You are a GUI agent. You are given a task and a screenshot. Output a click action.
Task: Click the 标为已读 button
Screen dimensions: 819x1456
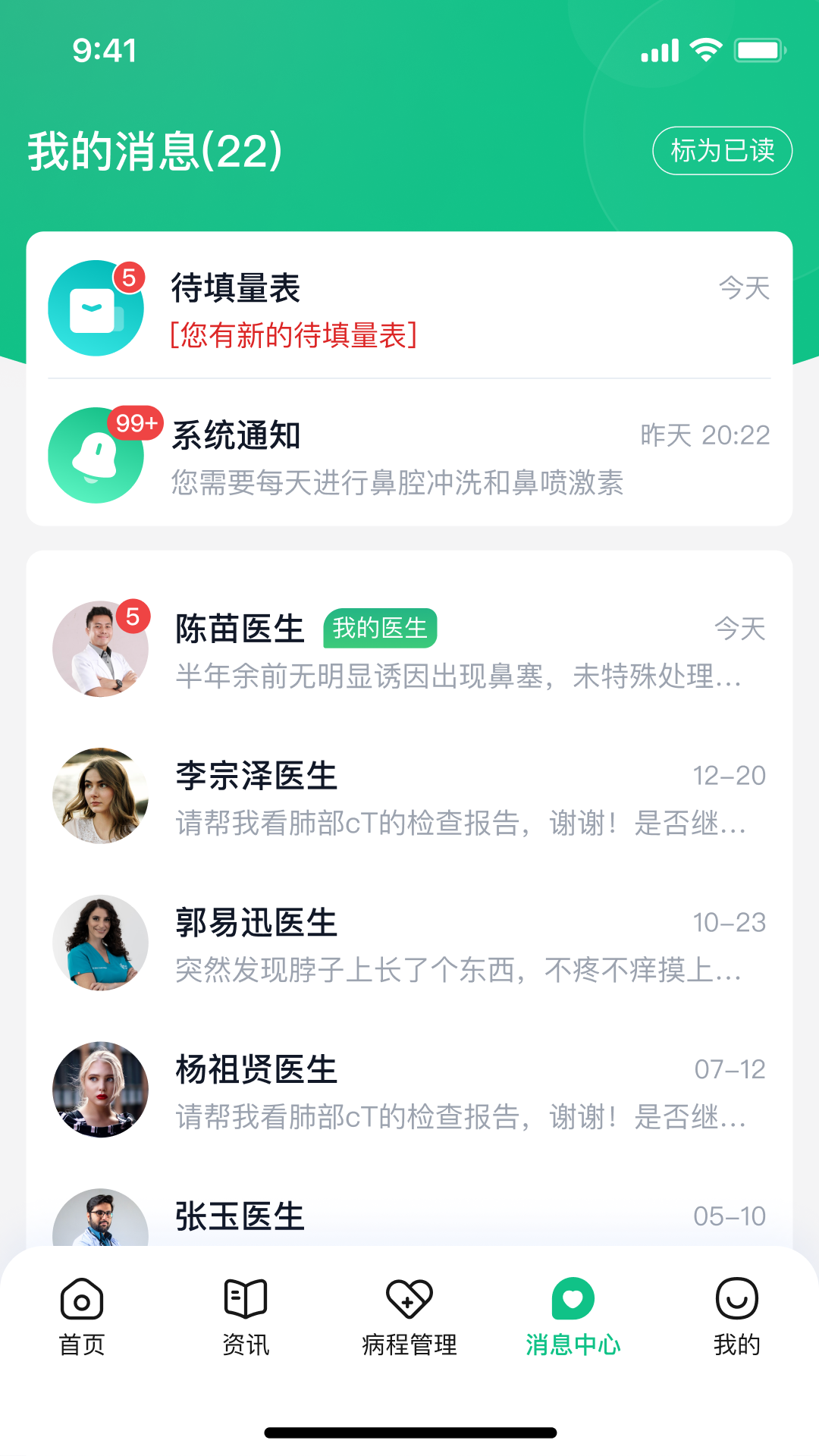(720, 151)
